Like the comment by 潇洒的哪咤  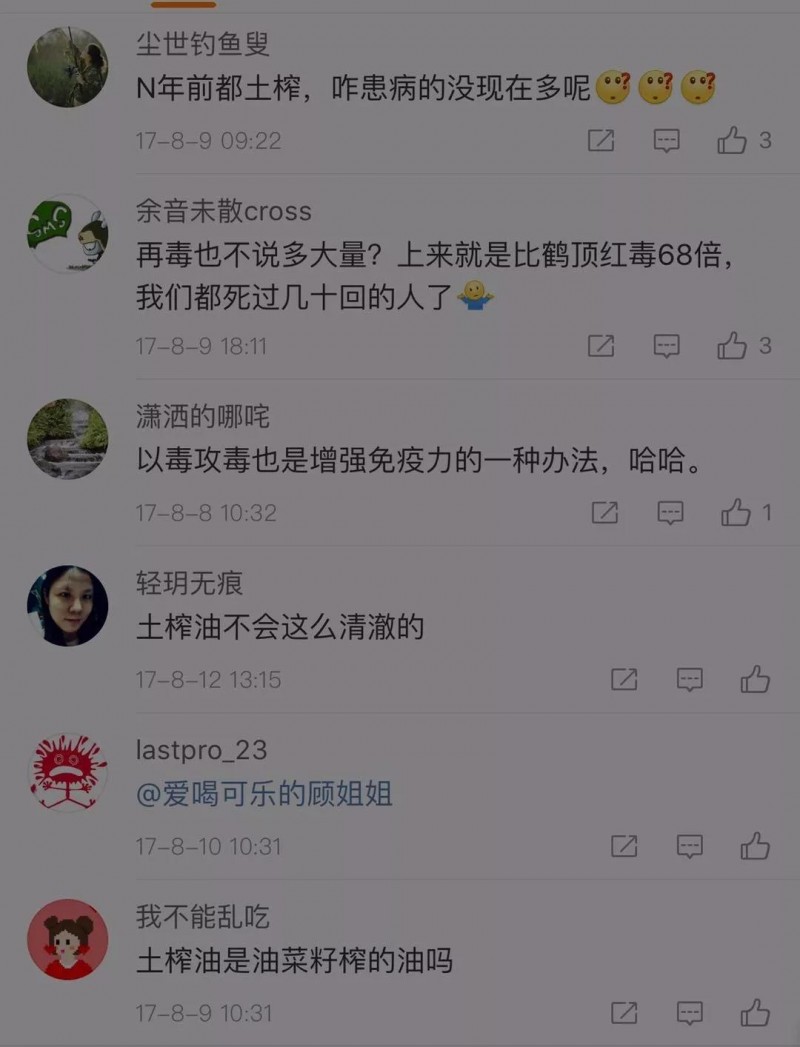coord(736,513)
